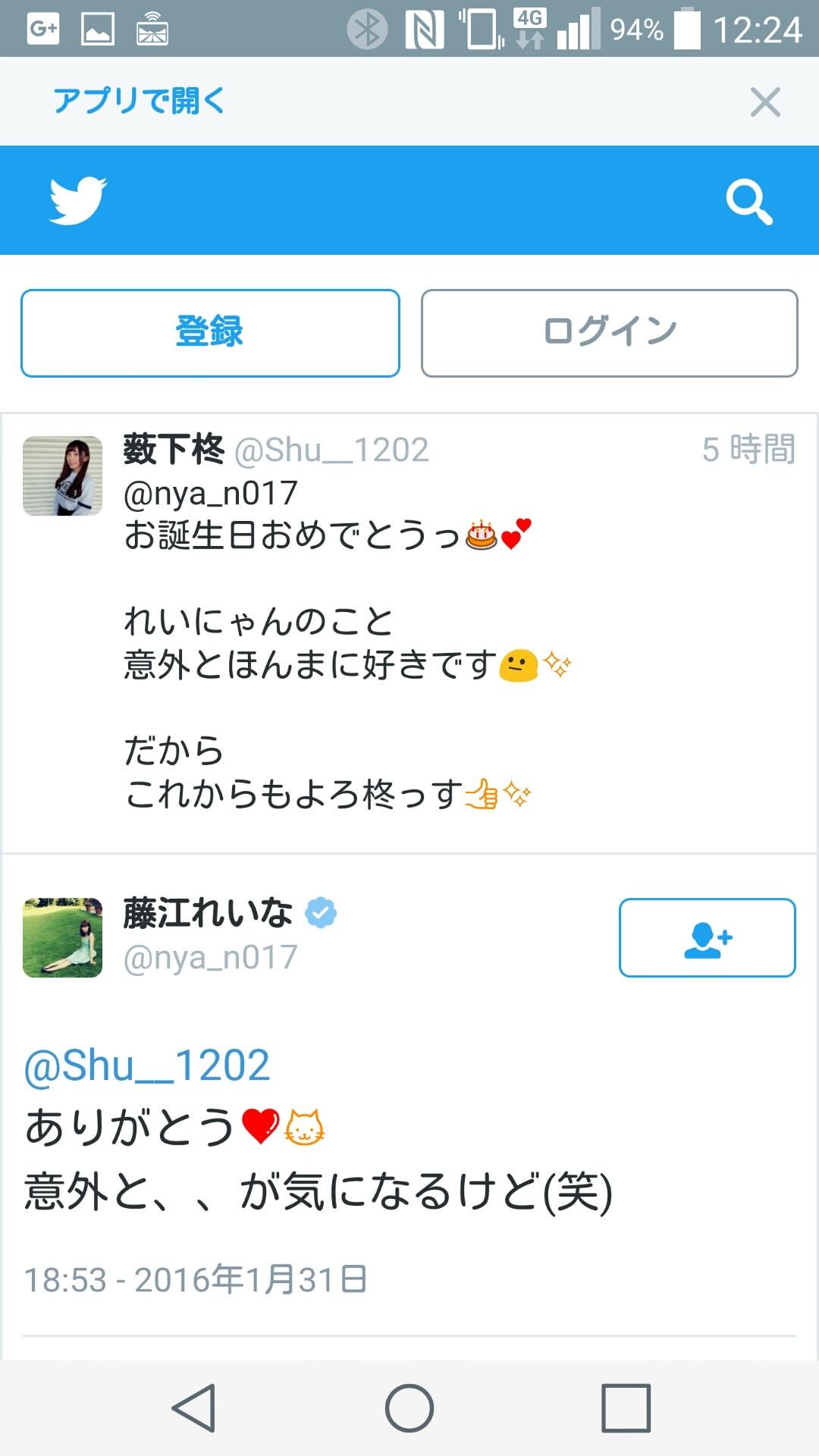The height and width of the screenshot is (1456, 819).
Task: Select the 登録 signup button
Action: tap(209, 331)
